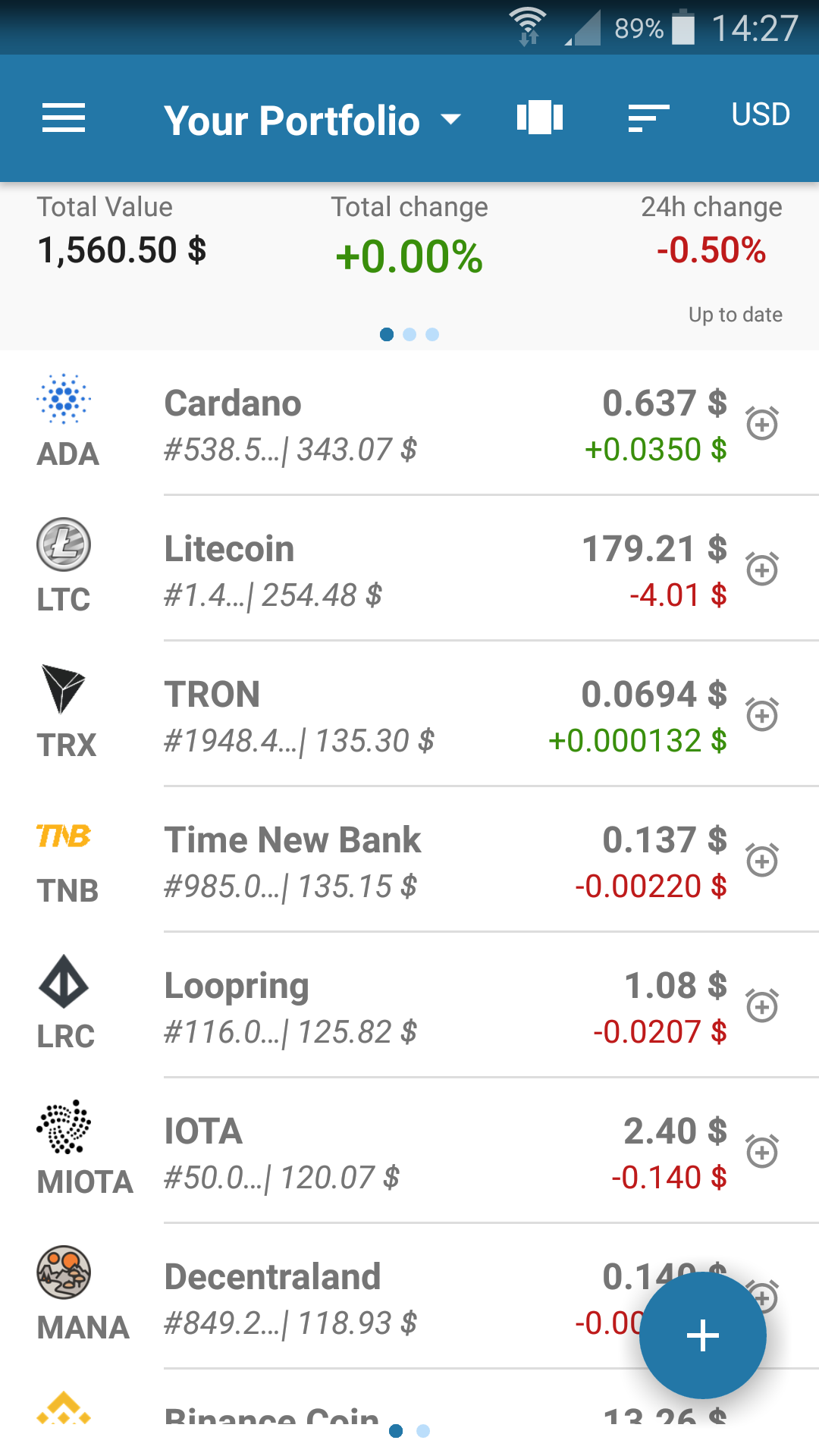Set a Loopring price alarm
This screenshot has height=1456, width=819.
click(x=762, y=1006)
